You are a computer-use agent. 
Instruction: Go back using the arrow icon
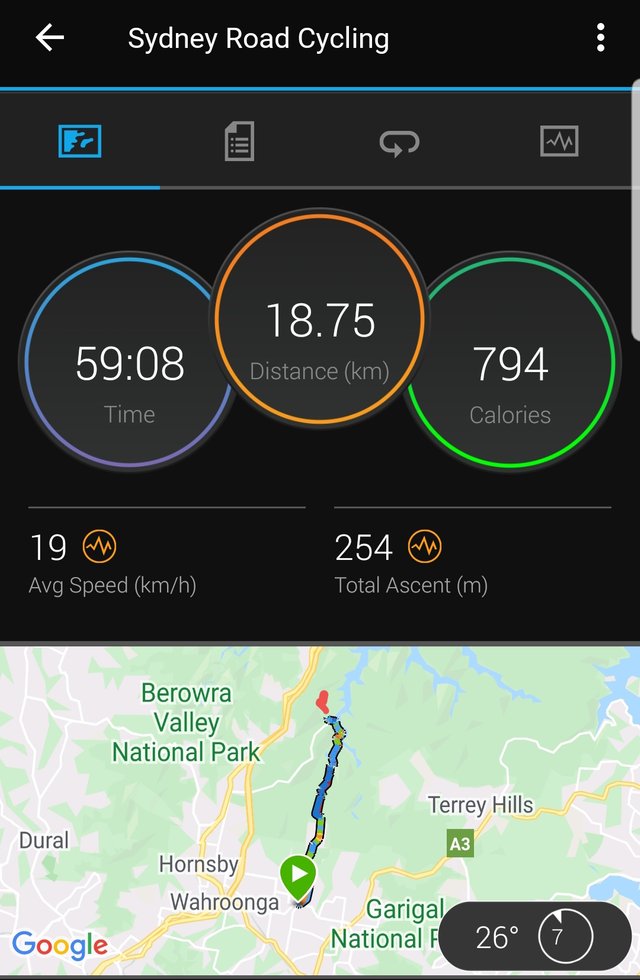(49, 39)
